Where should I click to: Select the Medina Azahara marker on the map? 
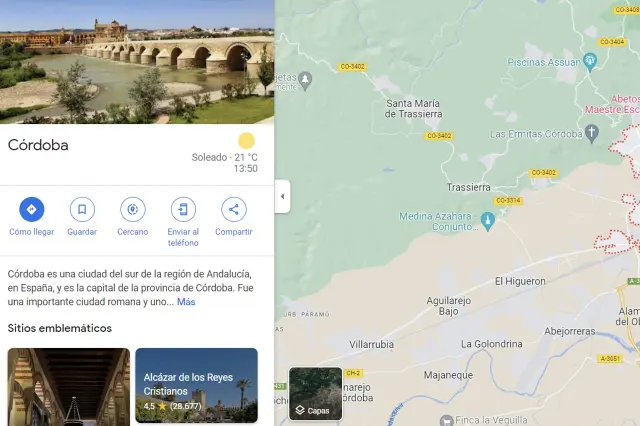[x=488, y=219]
